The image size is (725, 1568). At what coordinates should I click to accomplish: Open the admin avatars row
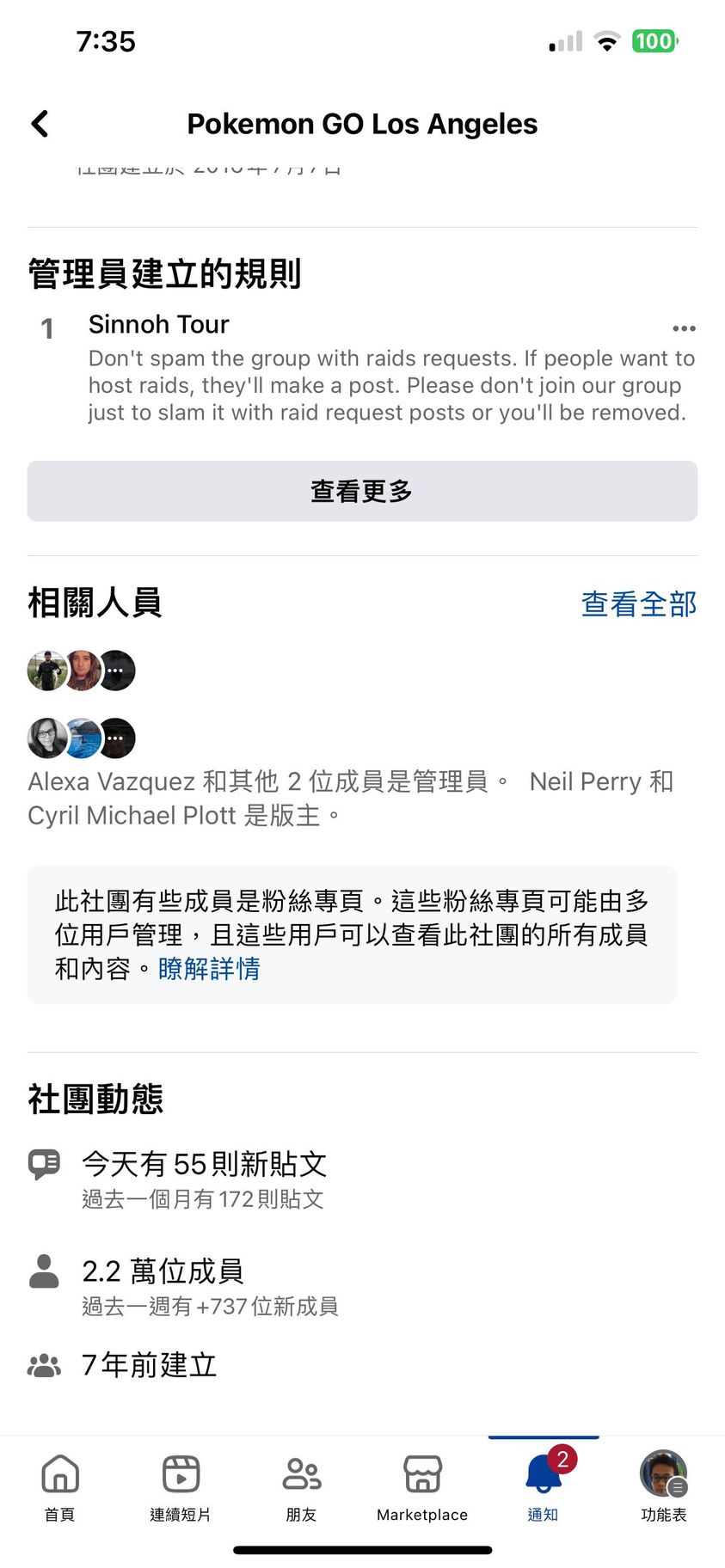pyautogui.click(x=82, y=671)
